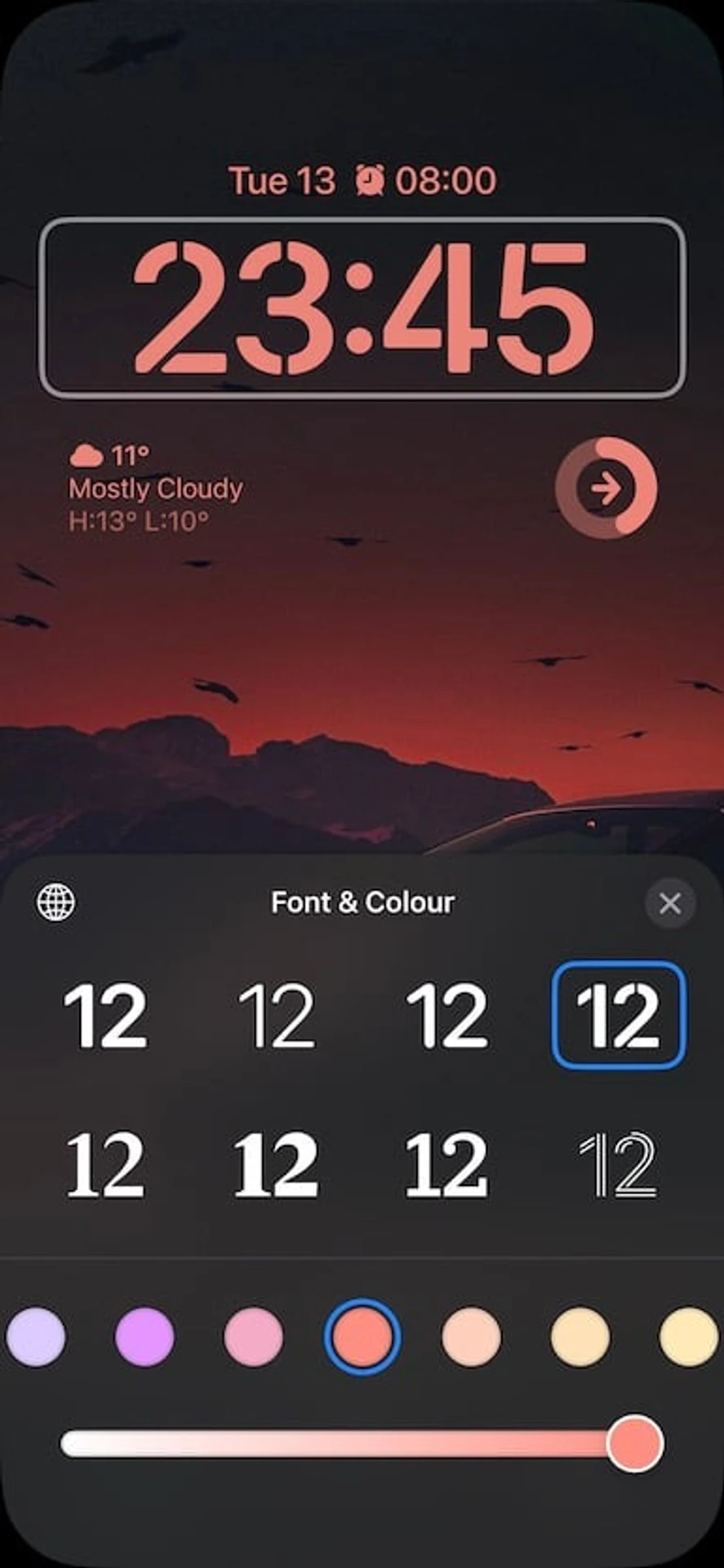Choose the thin light font style
This screenshot has height=1568, width=724.
(277, 1016)
